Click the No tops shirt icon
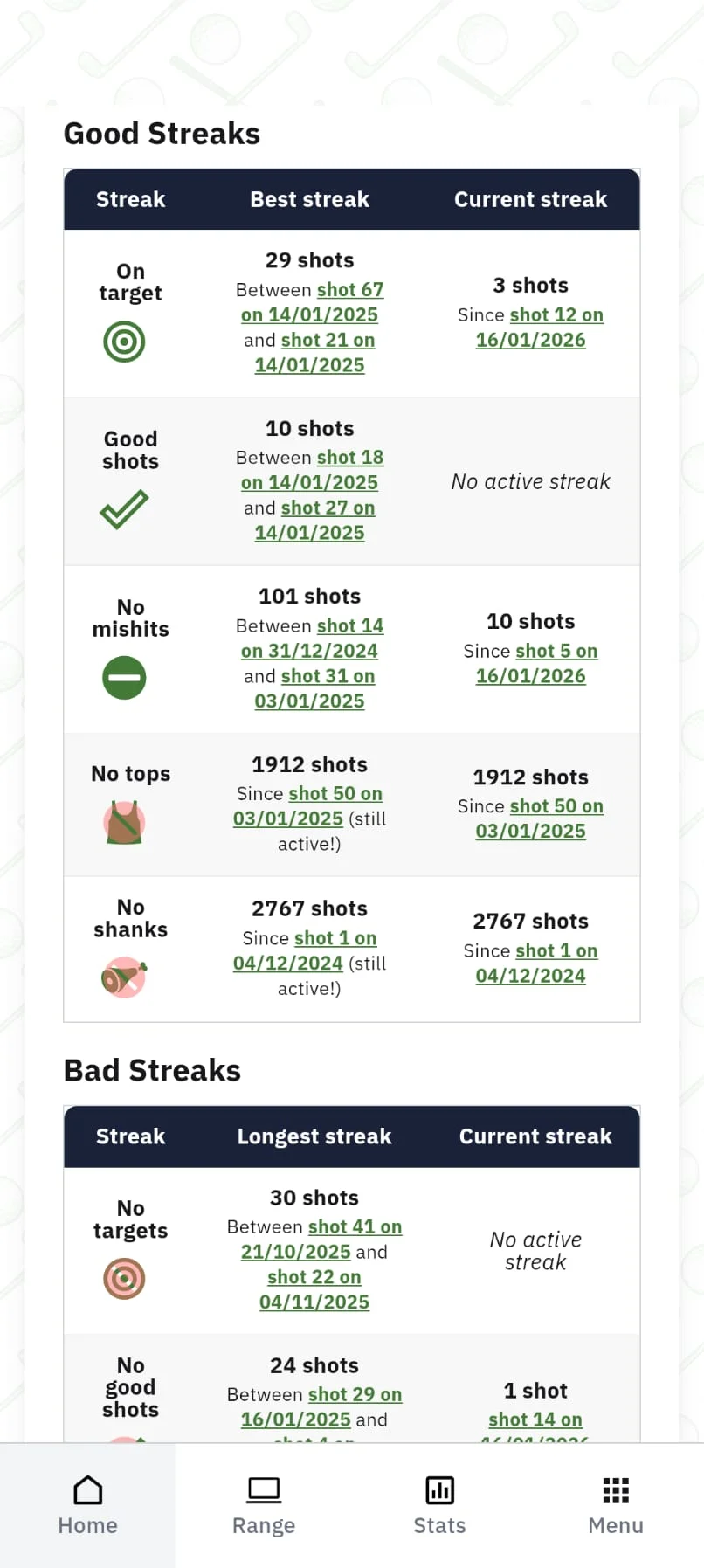Image resolution: width=704 pixels, height=1568 pixels. tap(123, 821)
